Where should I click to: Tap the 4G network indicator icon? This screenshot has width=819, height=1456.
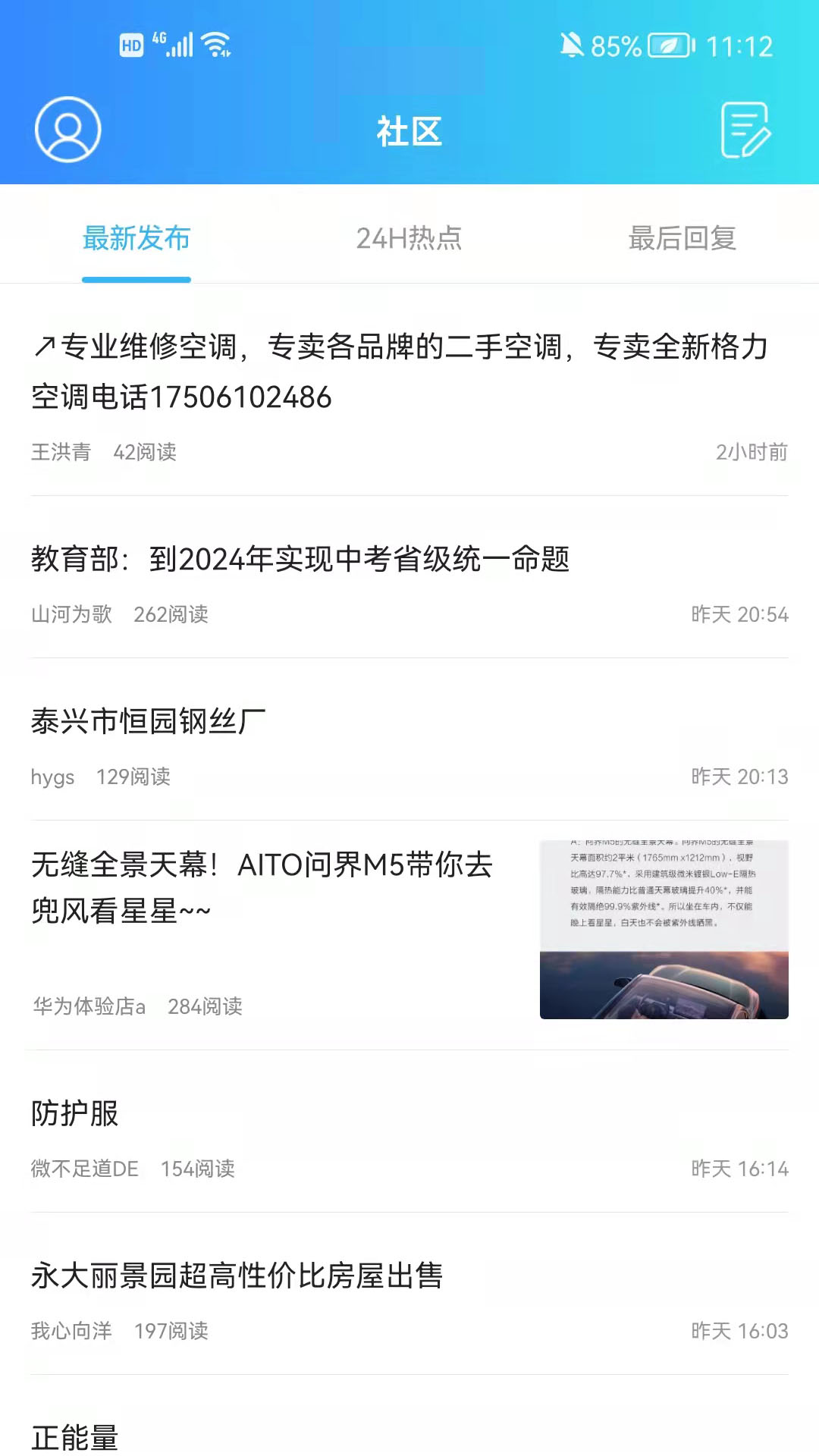[x=158, y=36]
